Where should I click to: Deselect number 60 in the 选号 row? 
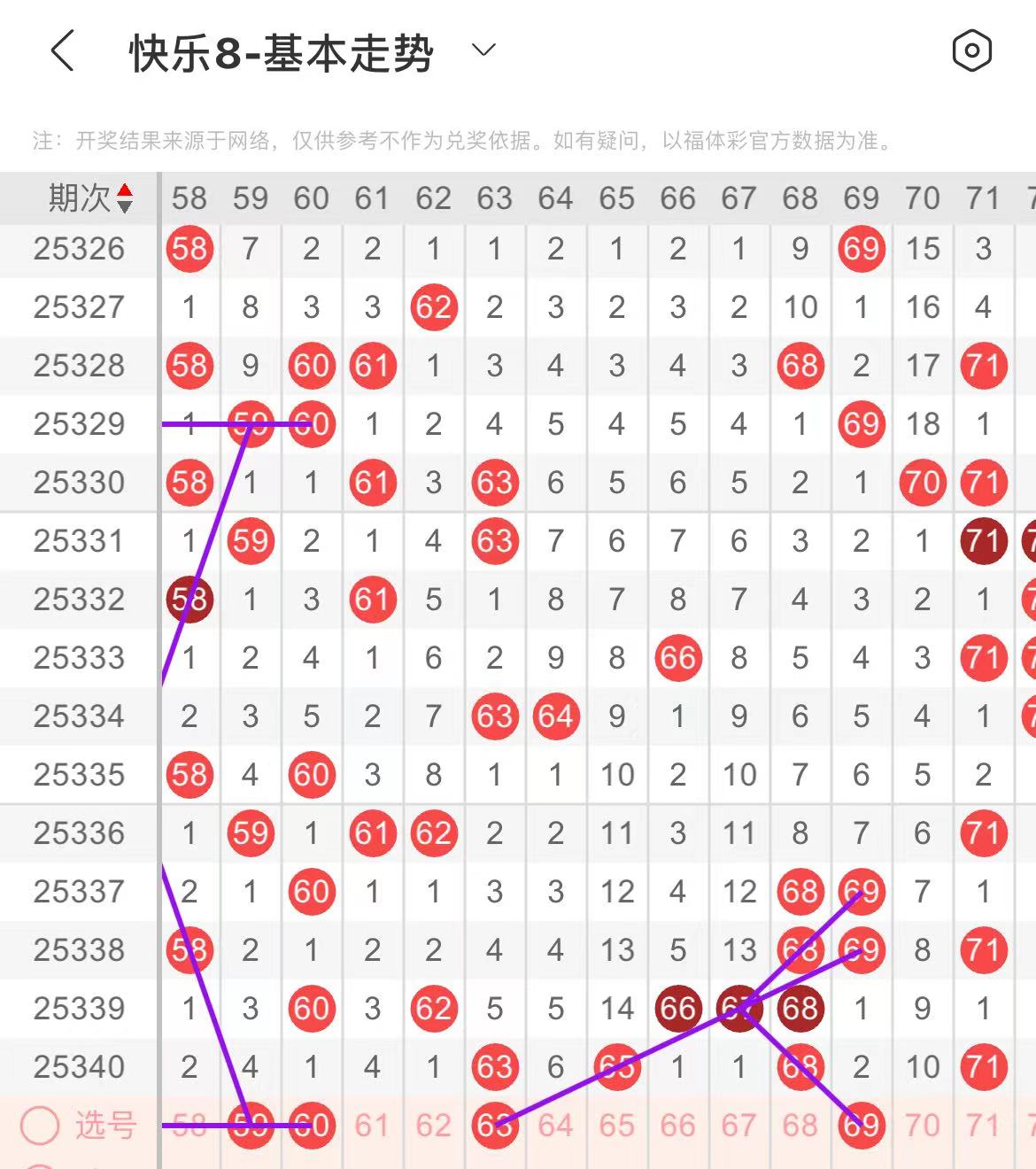pyautogui.click(x=312, y=1126)
